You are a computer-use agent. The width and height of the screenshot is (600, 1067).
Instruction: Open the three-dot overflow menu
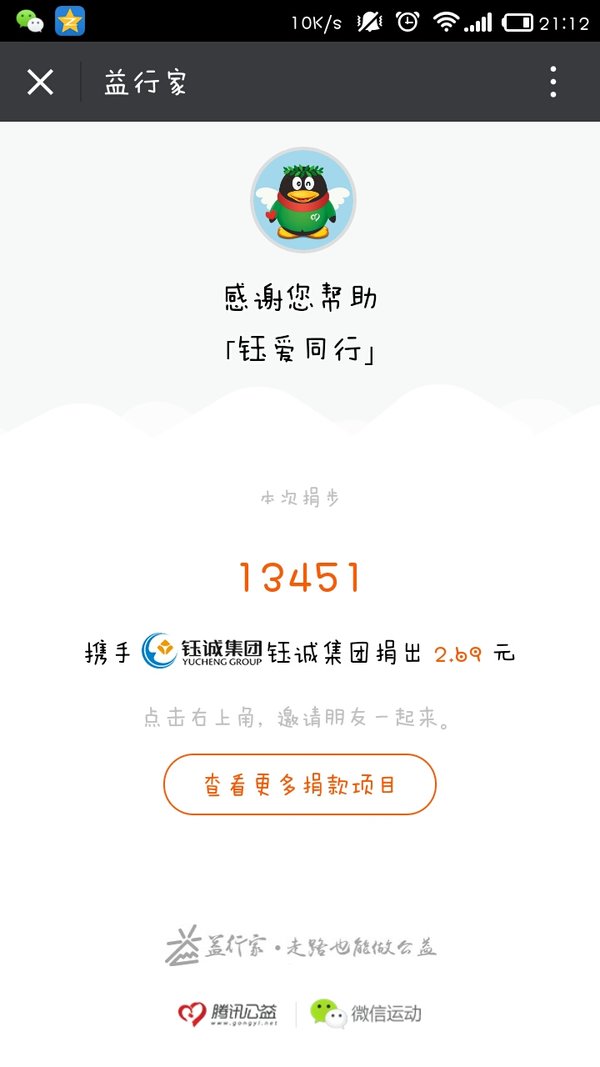pyautogui.click(x=553, y=82)
